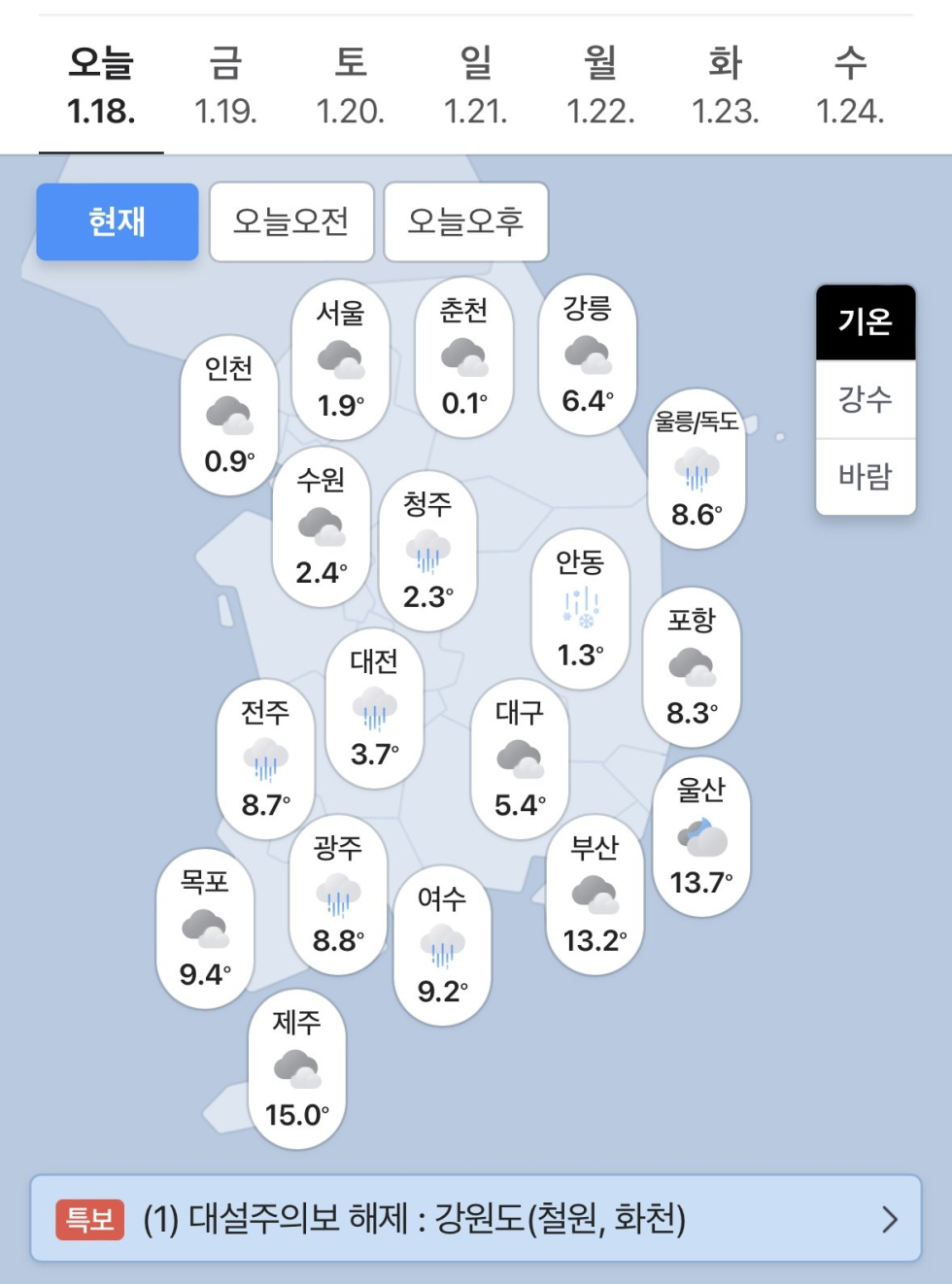Select the 금 1.19. date tab

(225, 87)
